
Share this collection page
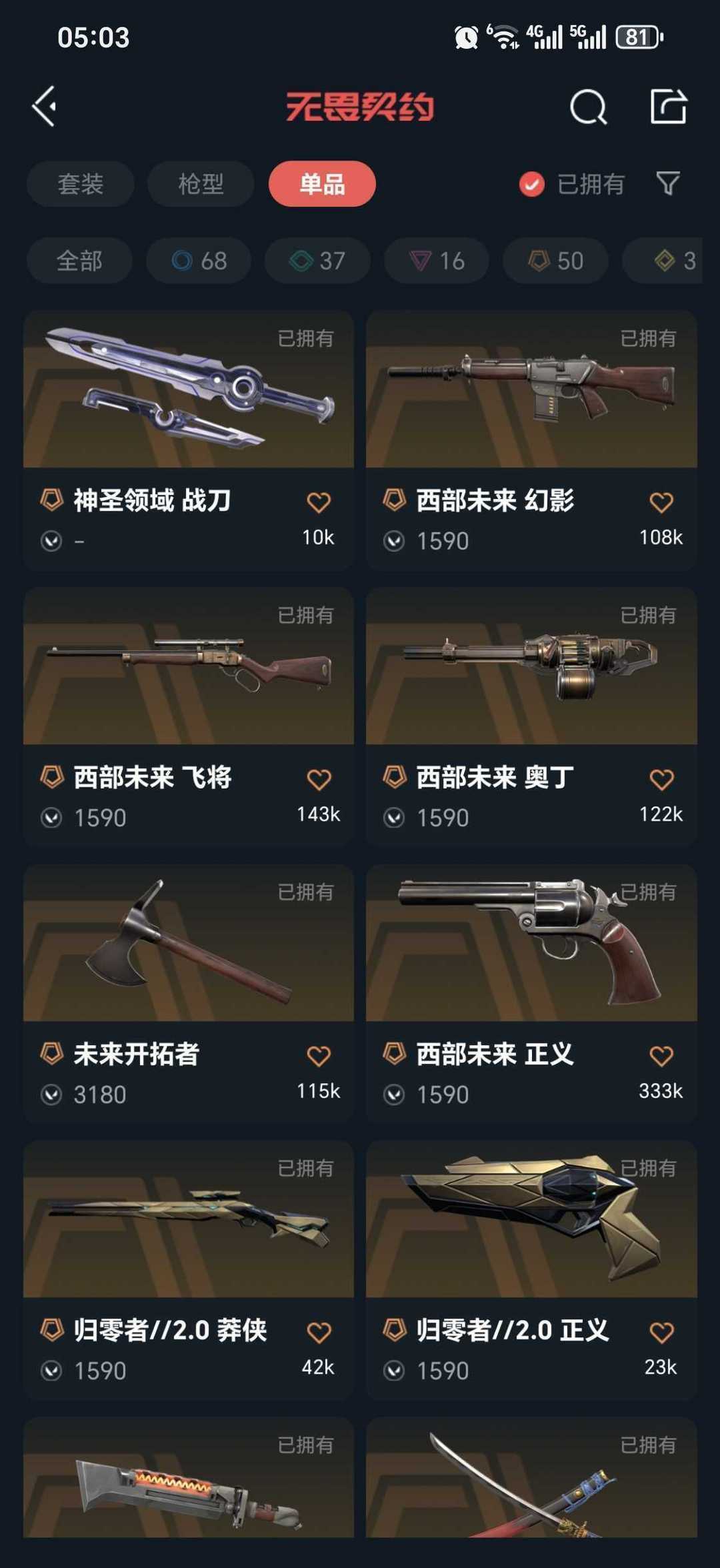[668, 106]
